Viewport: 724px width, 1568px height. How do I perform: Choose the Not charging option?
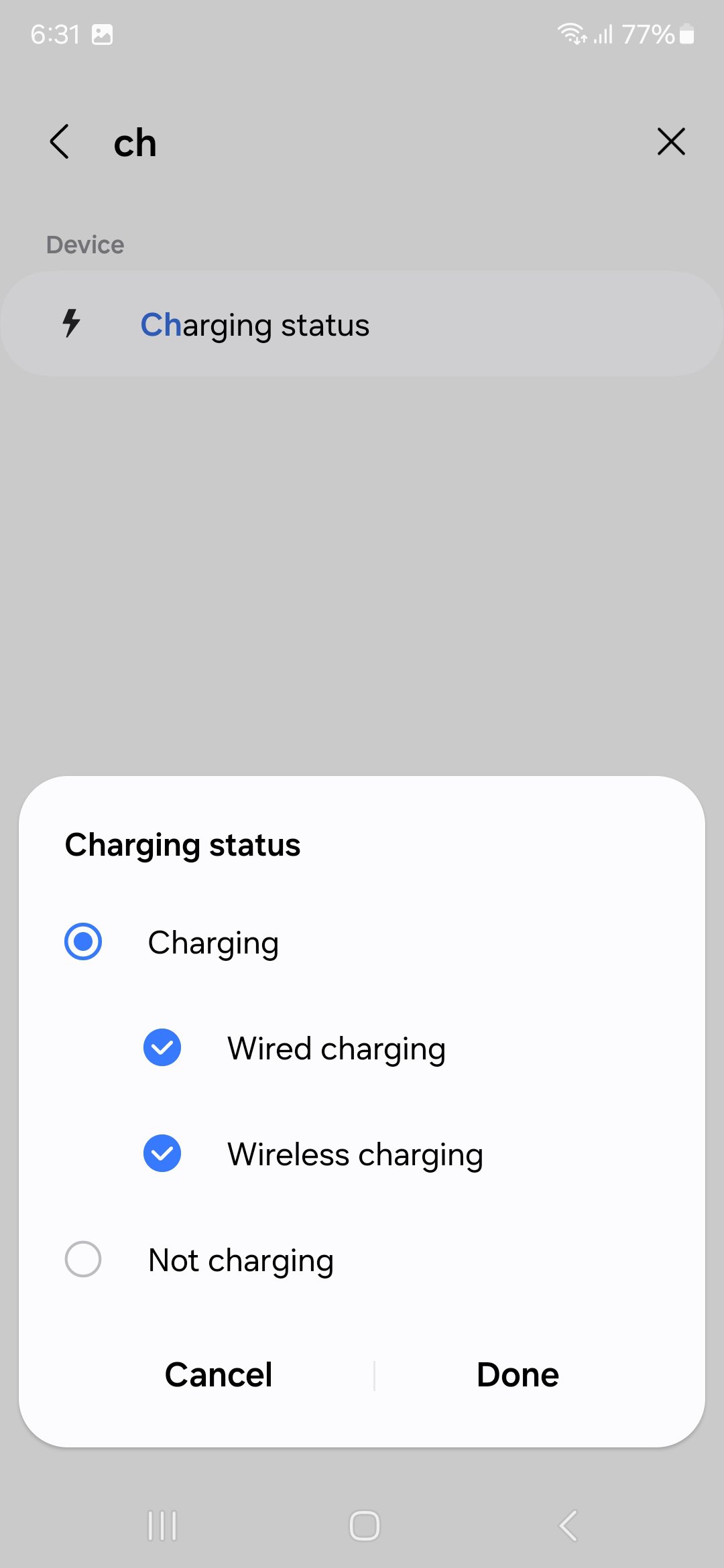click(x=83, y=1259)
